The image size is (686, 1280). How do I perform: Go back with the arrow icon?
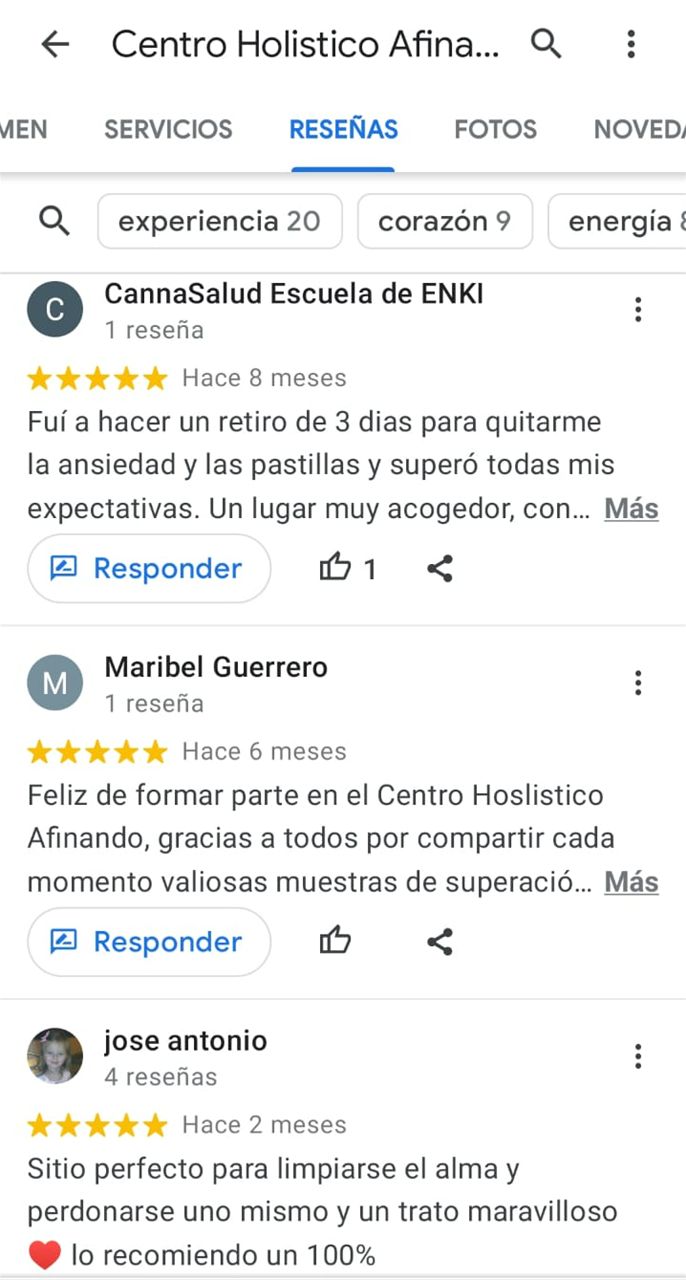tap(55, 44)
